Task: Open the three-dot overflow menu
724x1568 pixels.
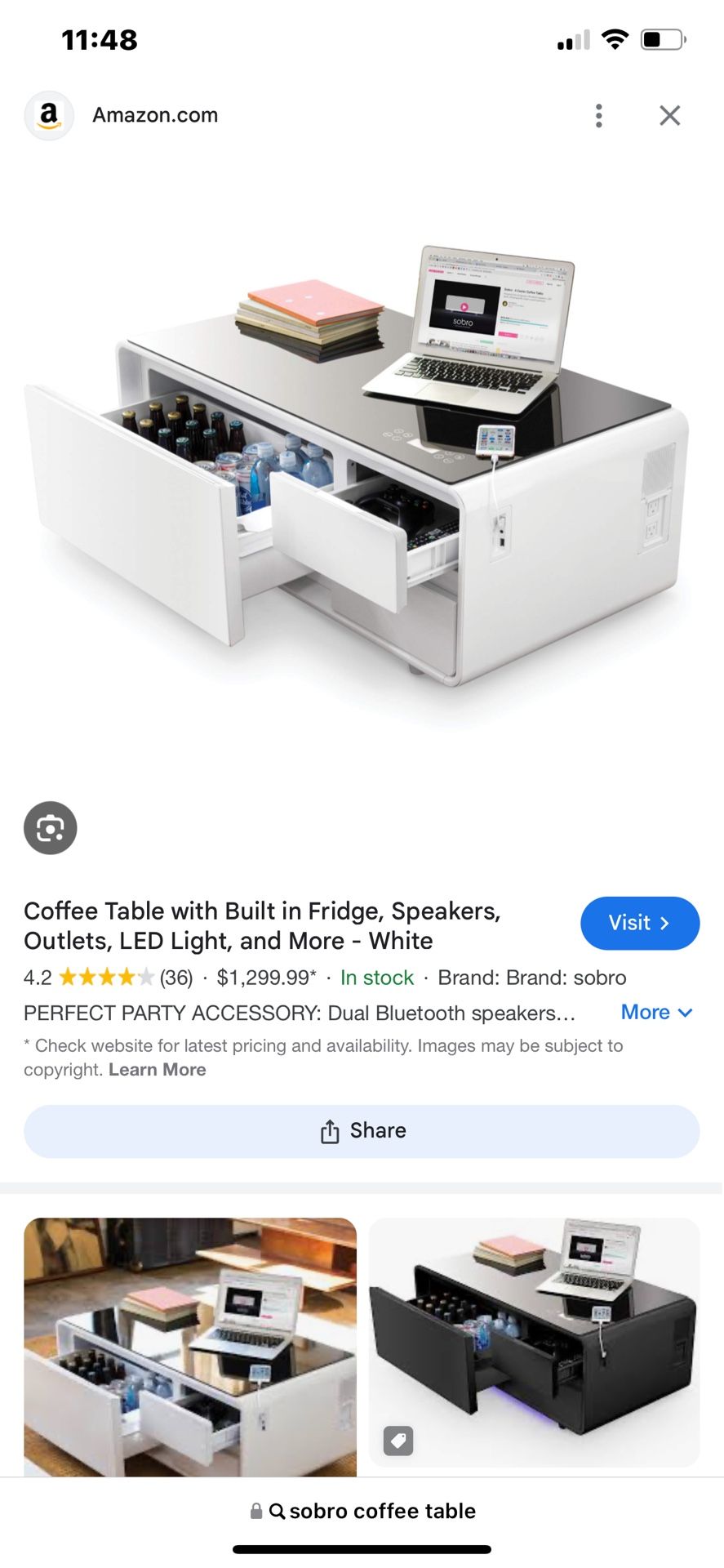Action: pyautogui.click(x=598, y=115)
